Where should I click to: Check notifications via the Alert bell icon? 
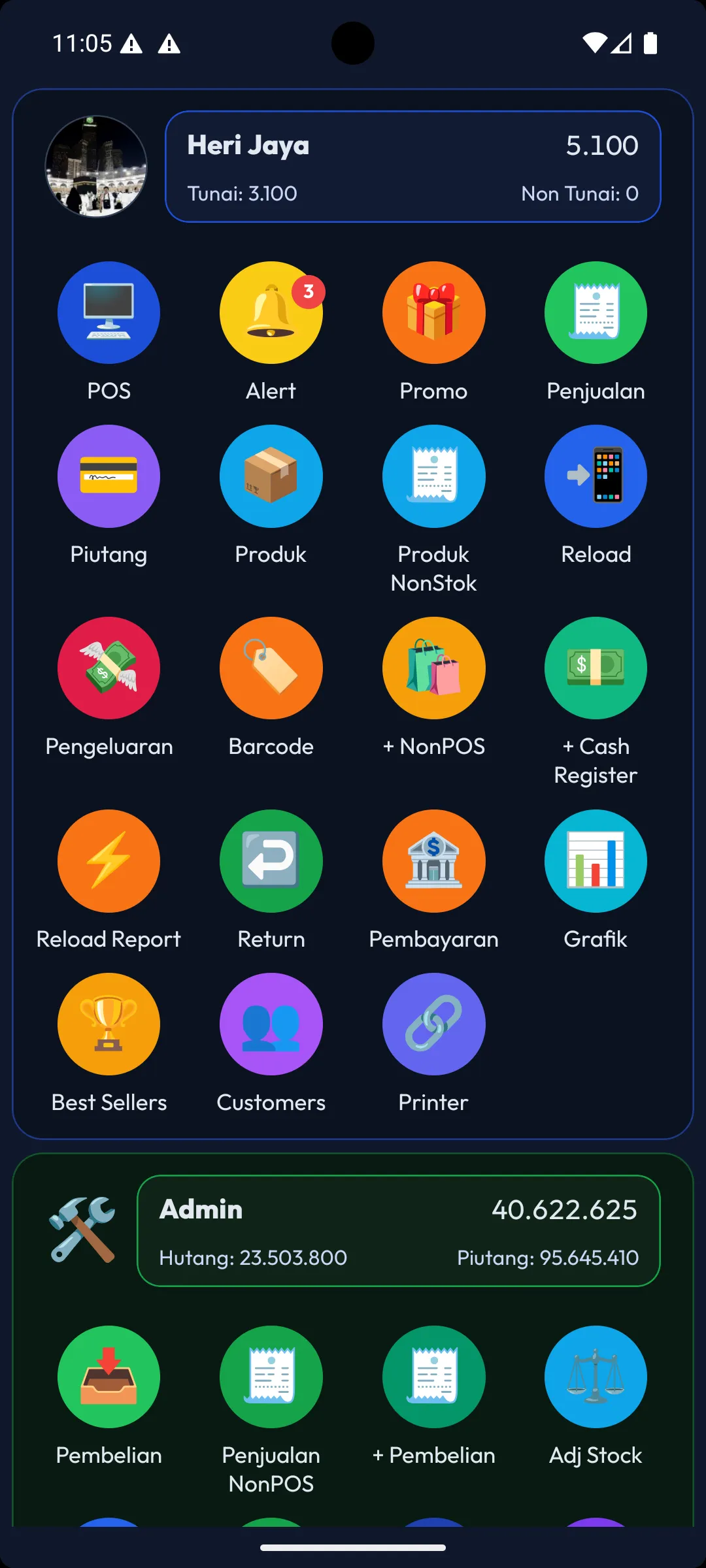271,312
